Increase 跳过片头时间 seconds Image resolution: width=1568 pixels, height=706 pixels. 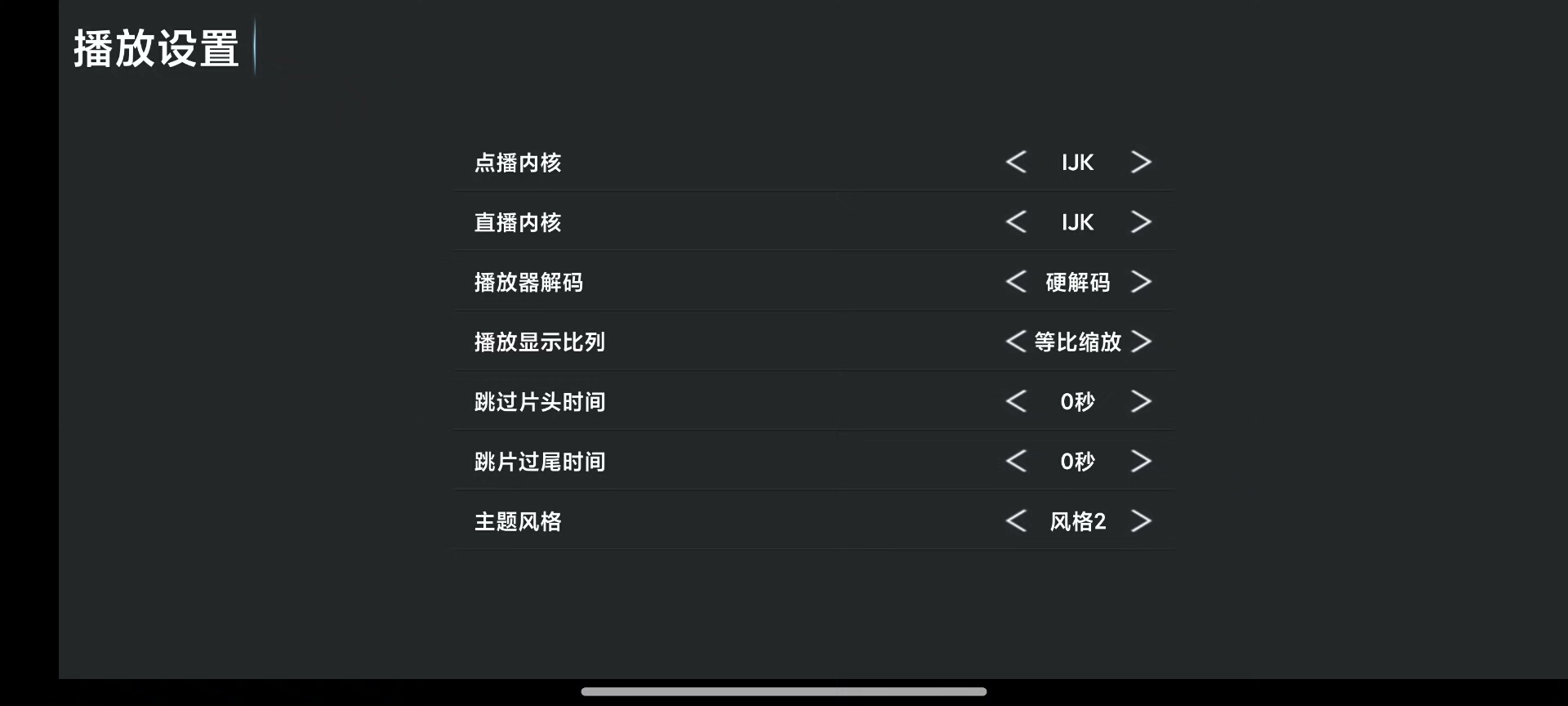1141,401
